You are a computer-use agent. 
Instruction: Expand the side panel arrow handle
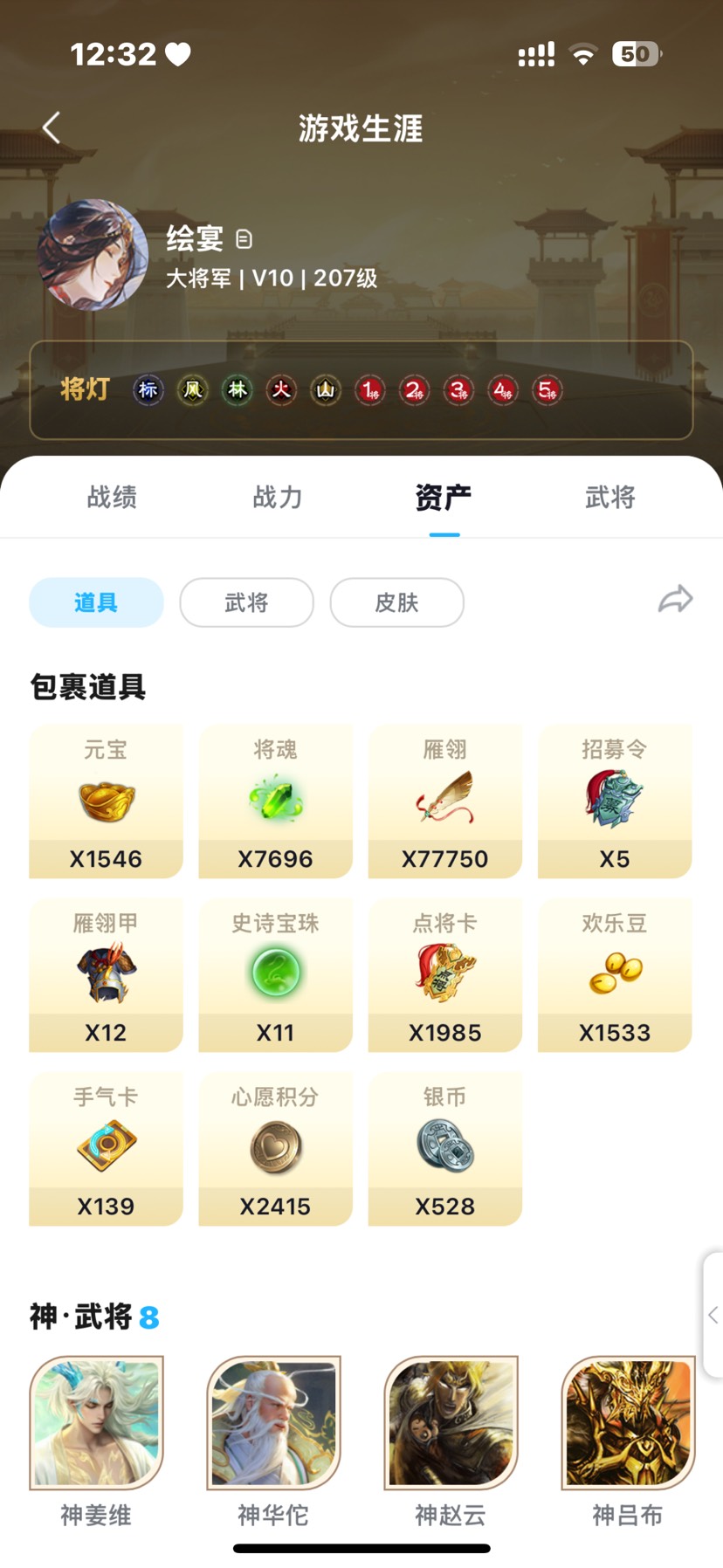coord(713,1315)
